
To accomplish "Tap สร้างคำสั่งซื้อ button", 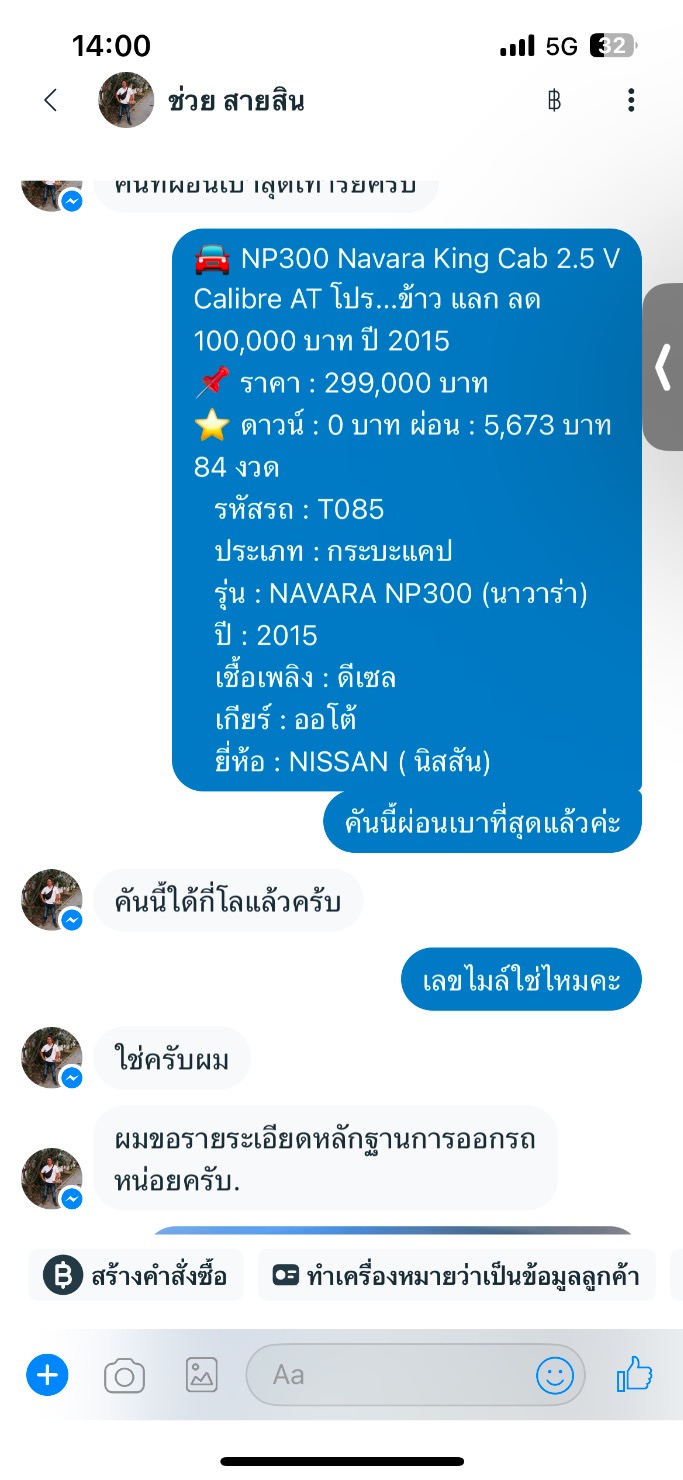I will point(136,1276).
